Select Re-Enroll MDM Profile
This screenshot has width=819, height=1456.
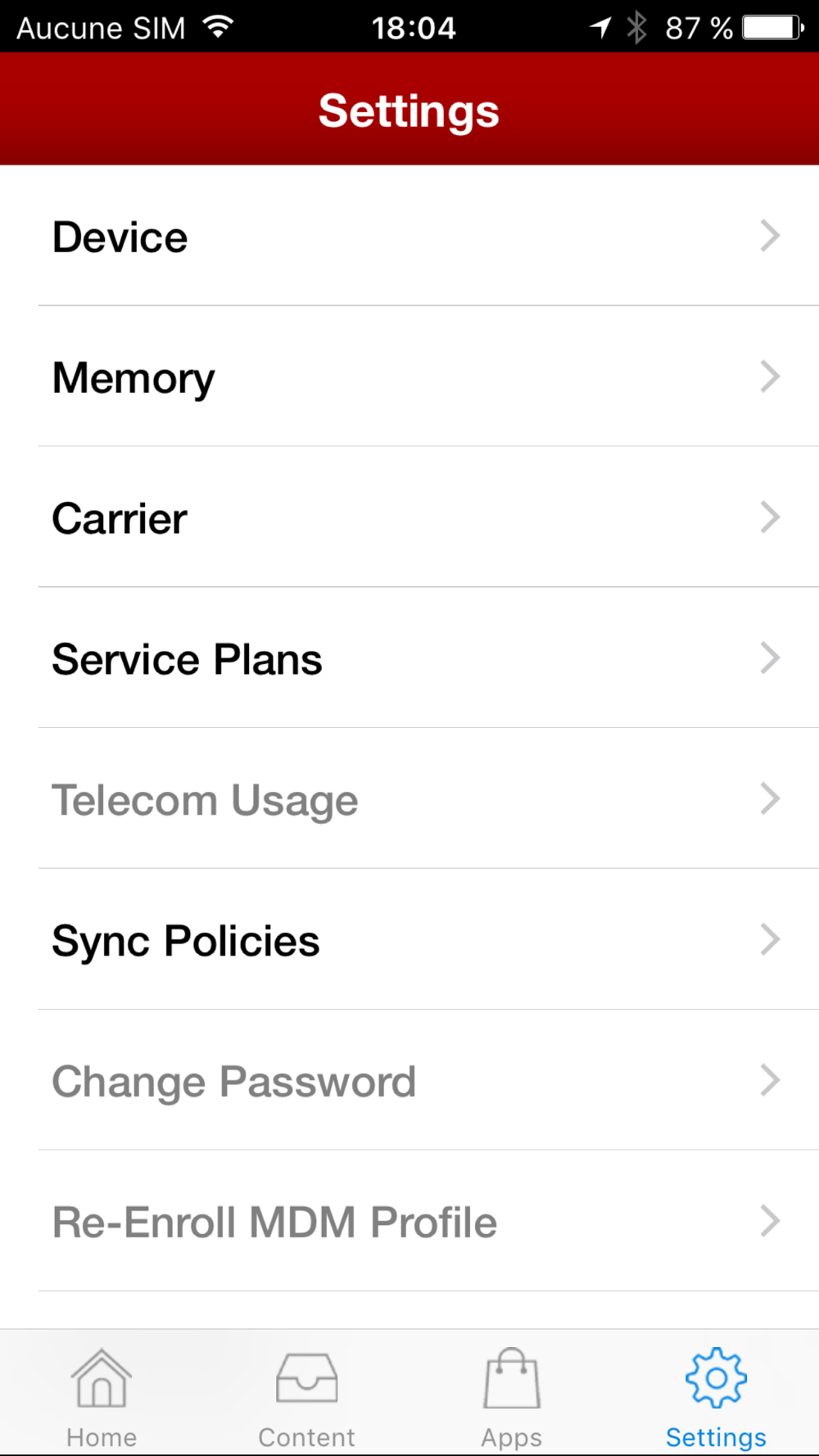[x=409, y=1222]
